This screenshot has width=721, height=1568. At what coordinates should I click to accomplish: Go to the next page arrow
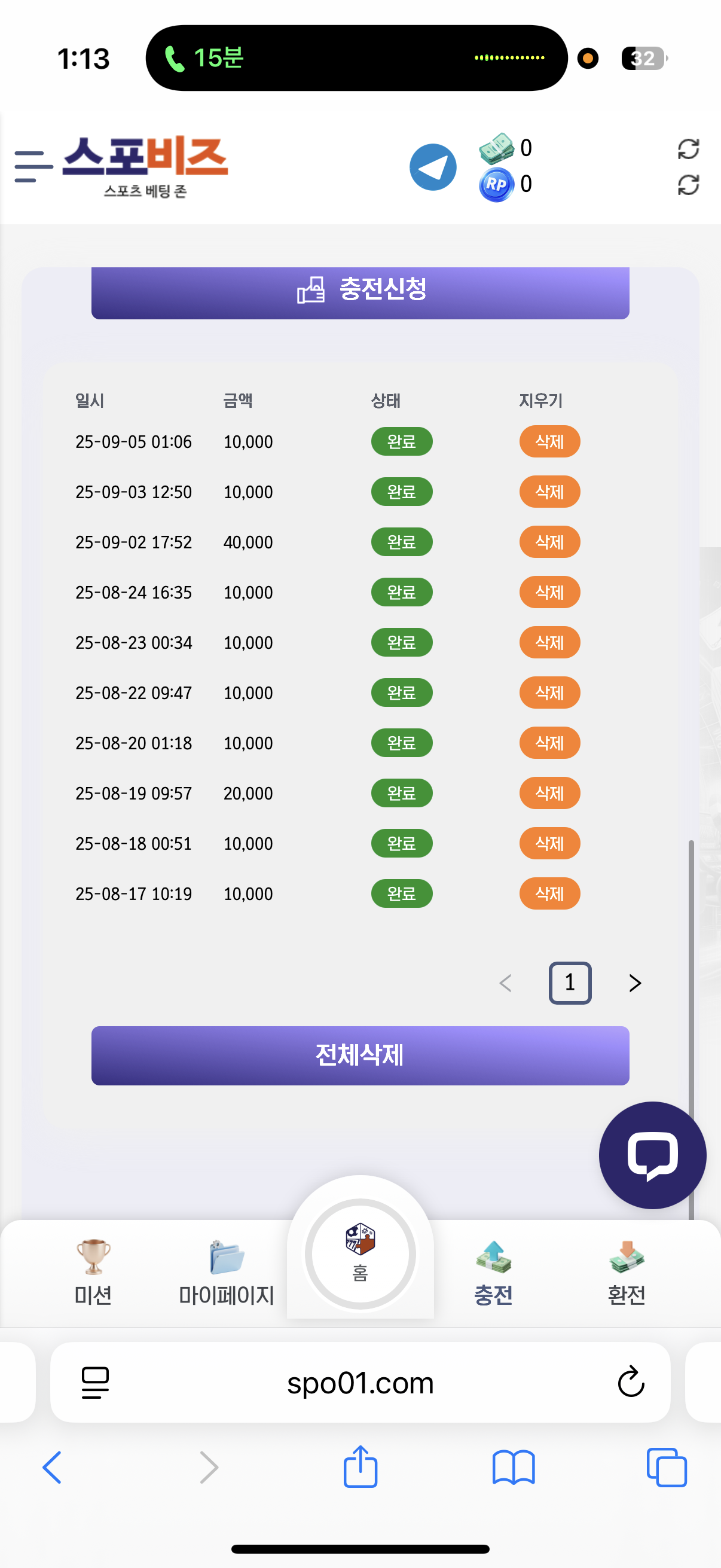[634, 983]
